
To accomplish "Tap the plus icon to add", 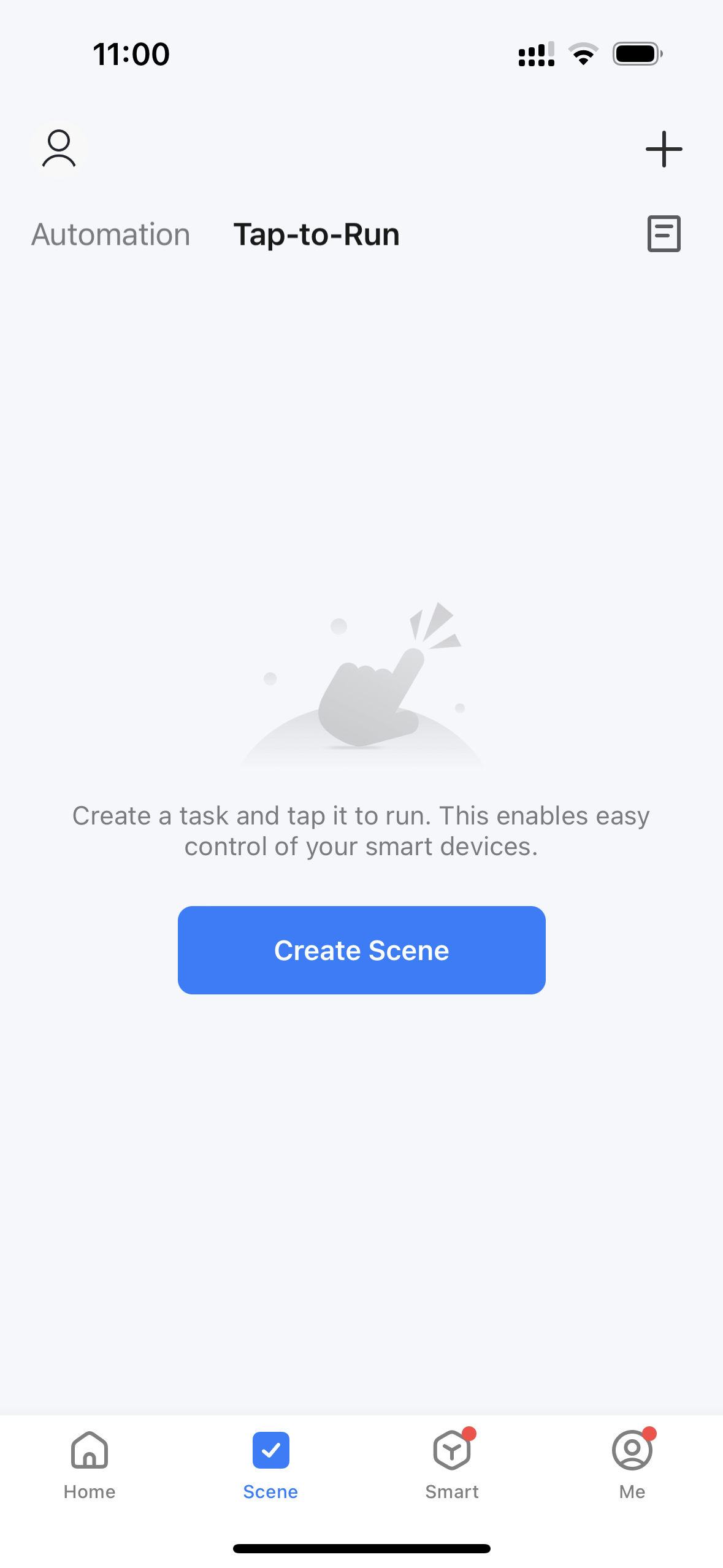I will (x=664, y=149).
